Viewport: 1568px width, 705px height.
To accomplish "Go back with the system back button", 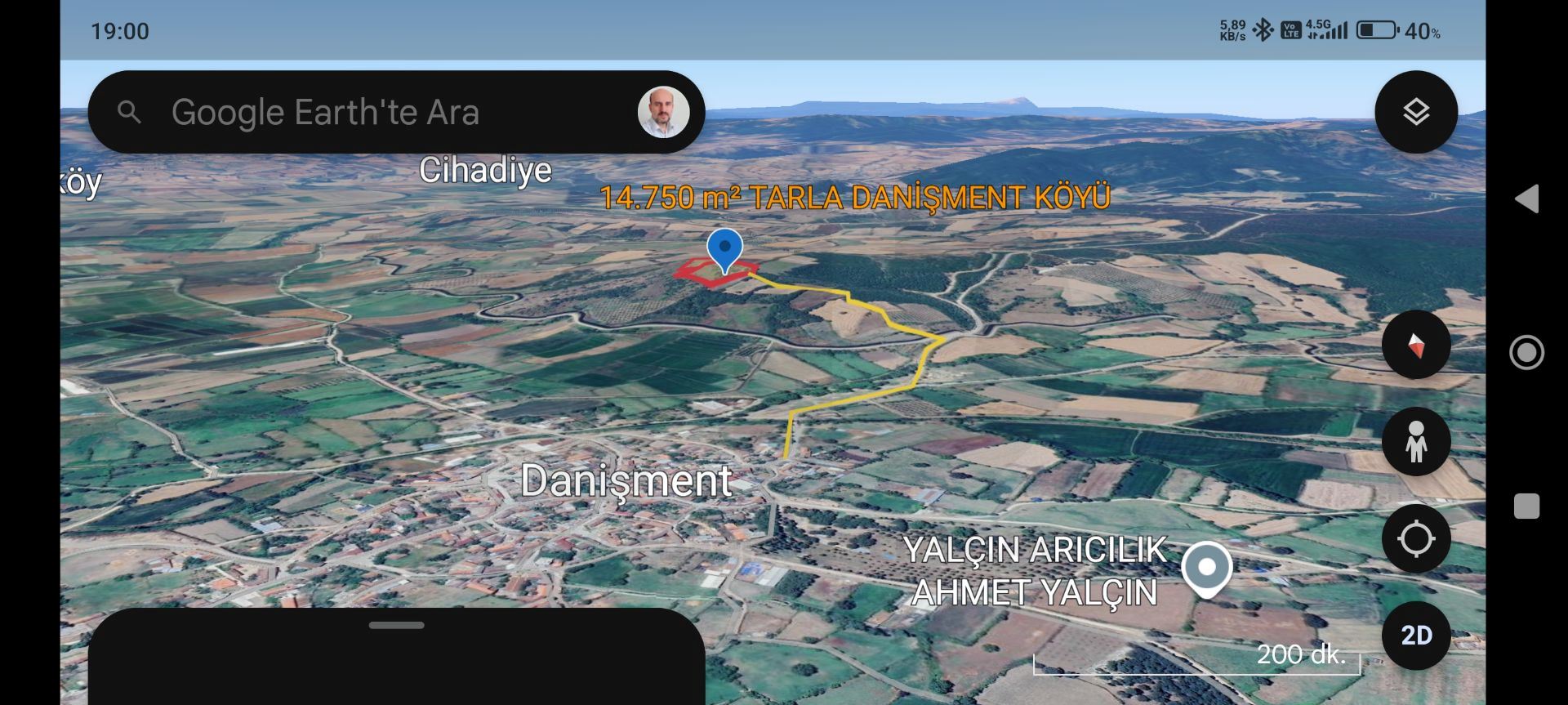I will click(x=1526, y=199).
